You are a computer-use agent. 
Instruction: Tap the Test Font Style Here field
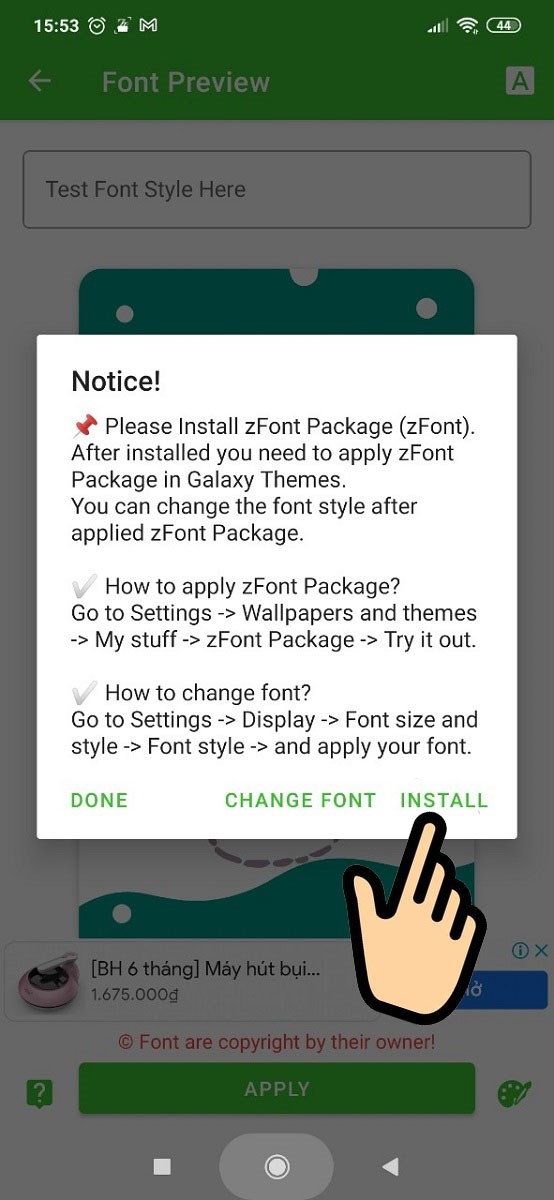277,189
